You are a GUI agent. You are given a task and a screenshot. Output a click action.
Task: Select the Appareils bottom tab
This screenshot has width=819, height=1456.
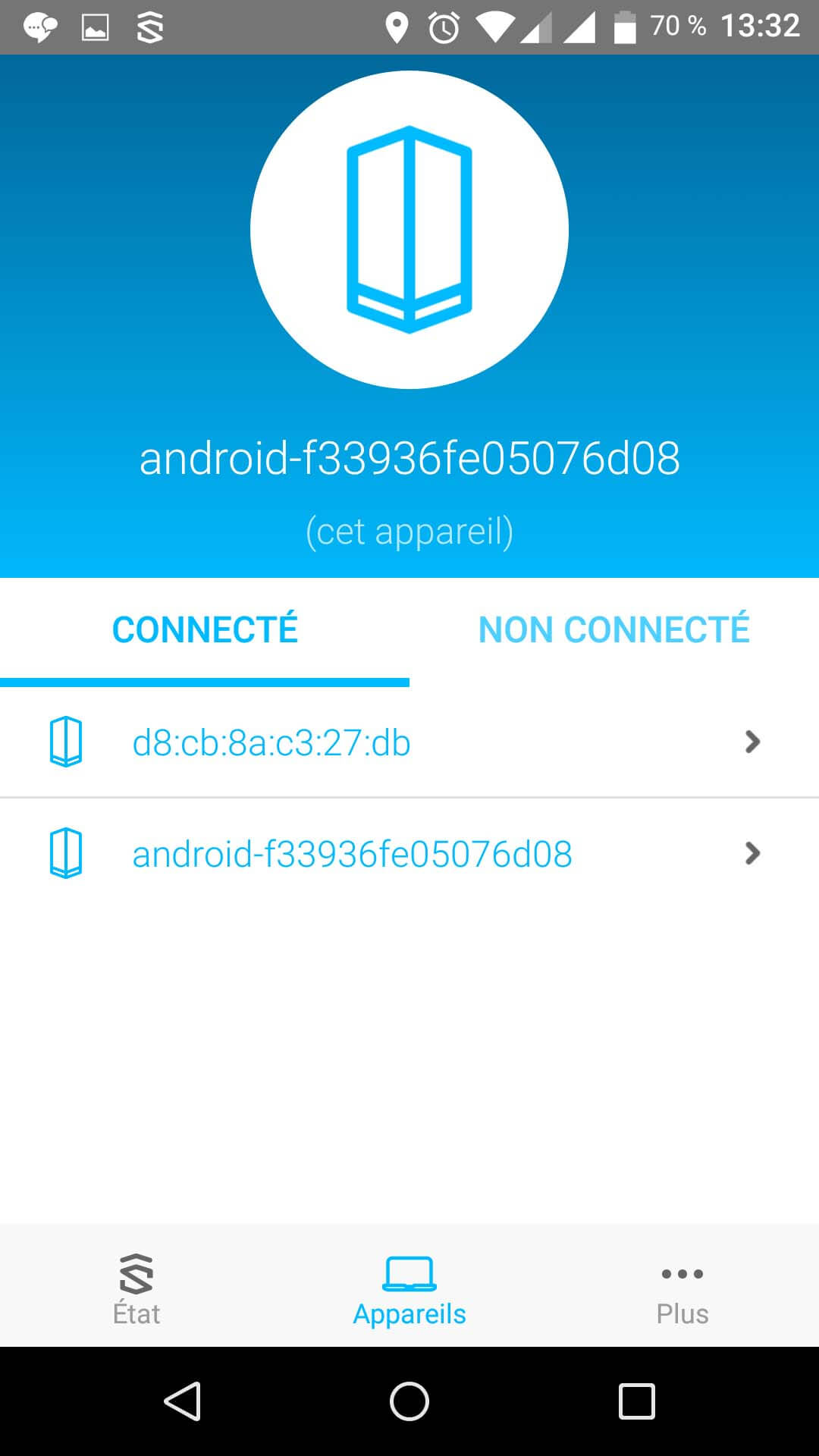point(409,1290)
